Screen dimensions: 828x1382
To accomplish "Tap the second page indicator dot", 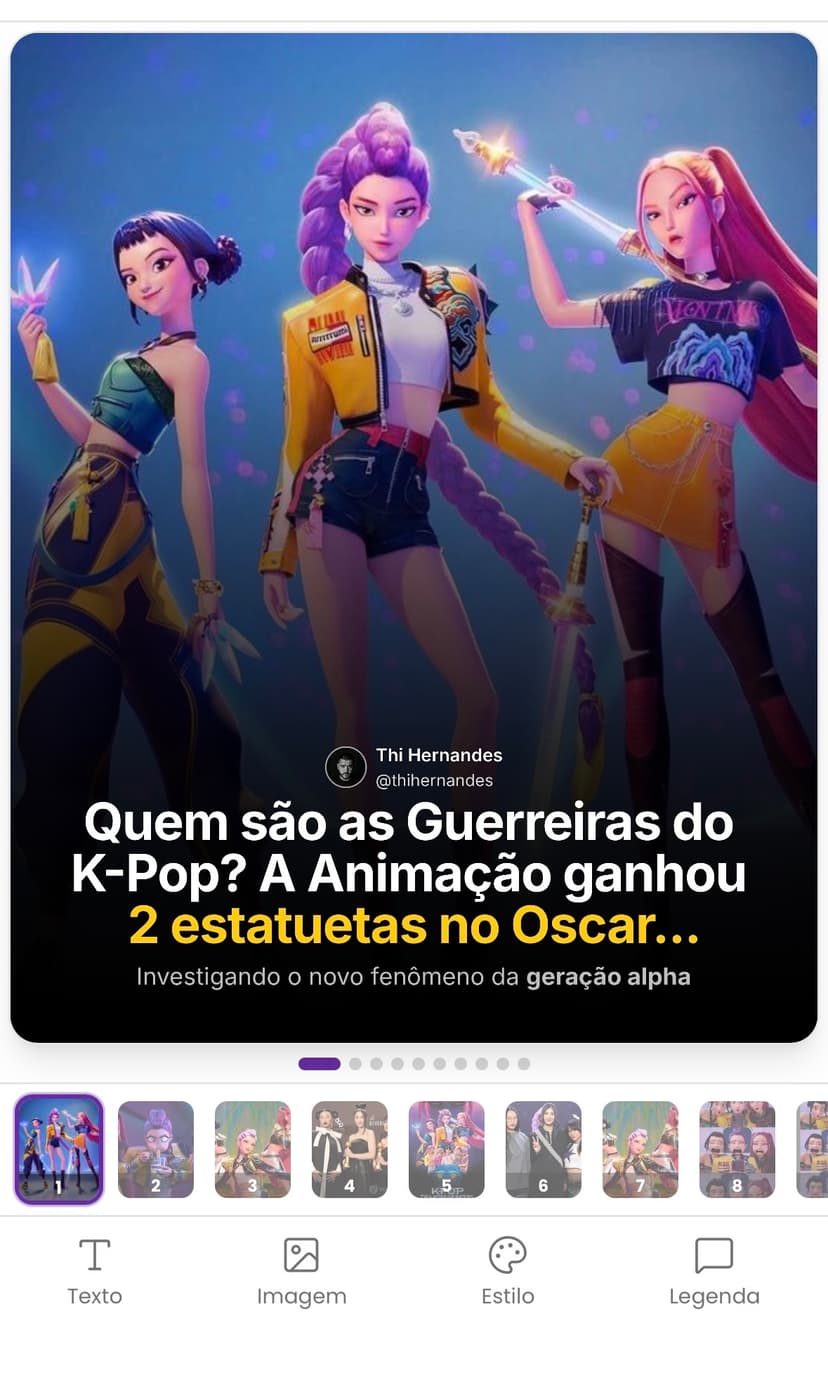I will point(355,1064).
